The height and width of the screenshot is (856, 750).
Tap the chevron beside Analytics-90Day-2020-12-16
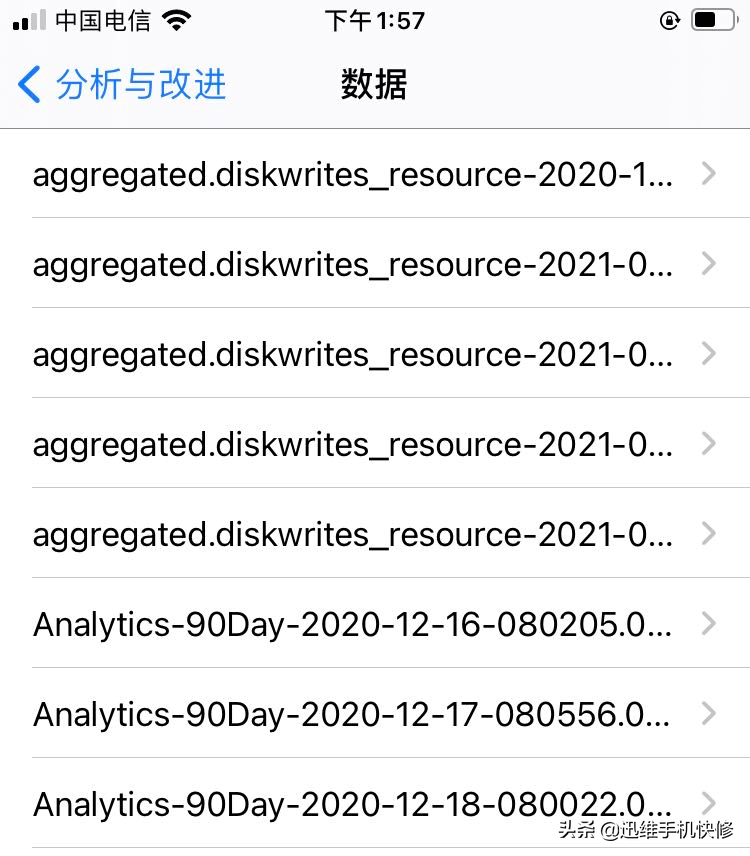(709, 624)
